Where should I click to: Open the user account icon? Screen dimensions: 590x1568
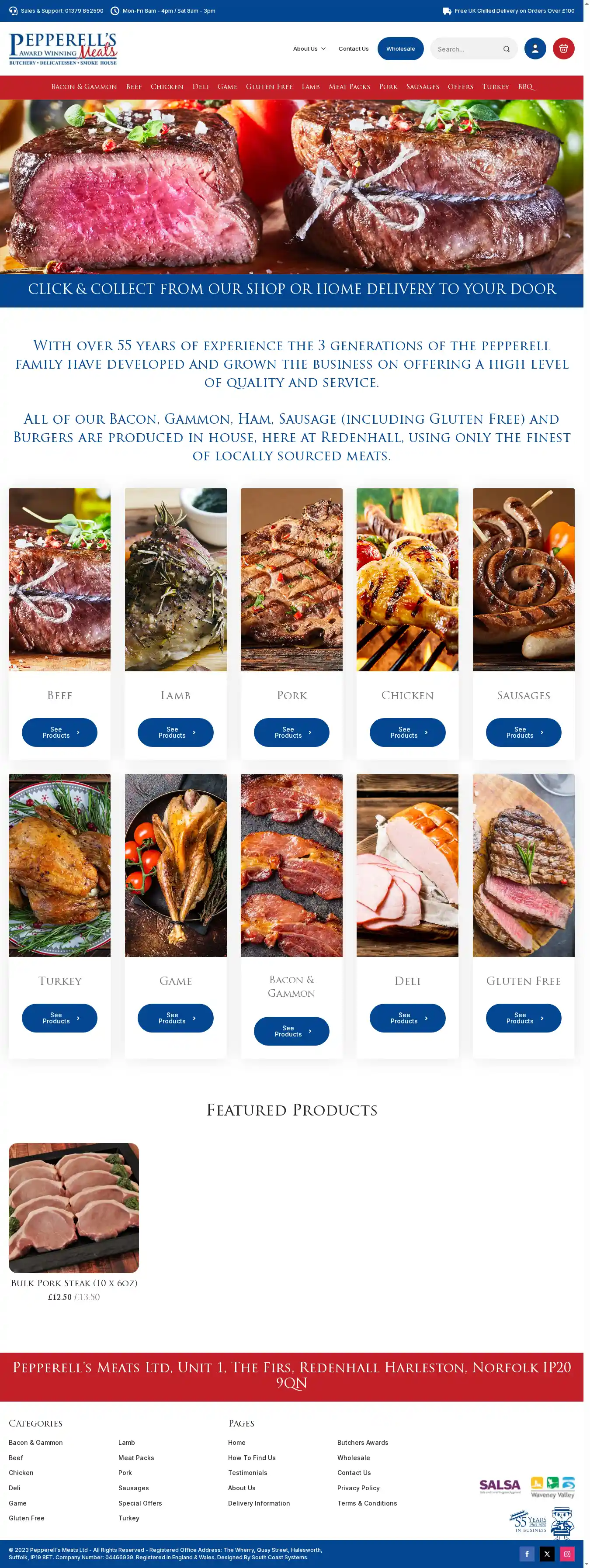[534, 48]
